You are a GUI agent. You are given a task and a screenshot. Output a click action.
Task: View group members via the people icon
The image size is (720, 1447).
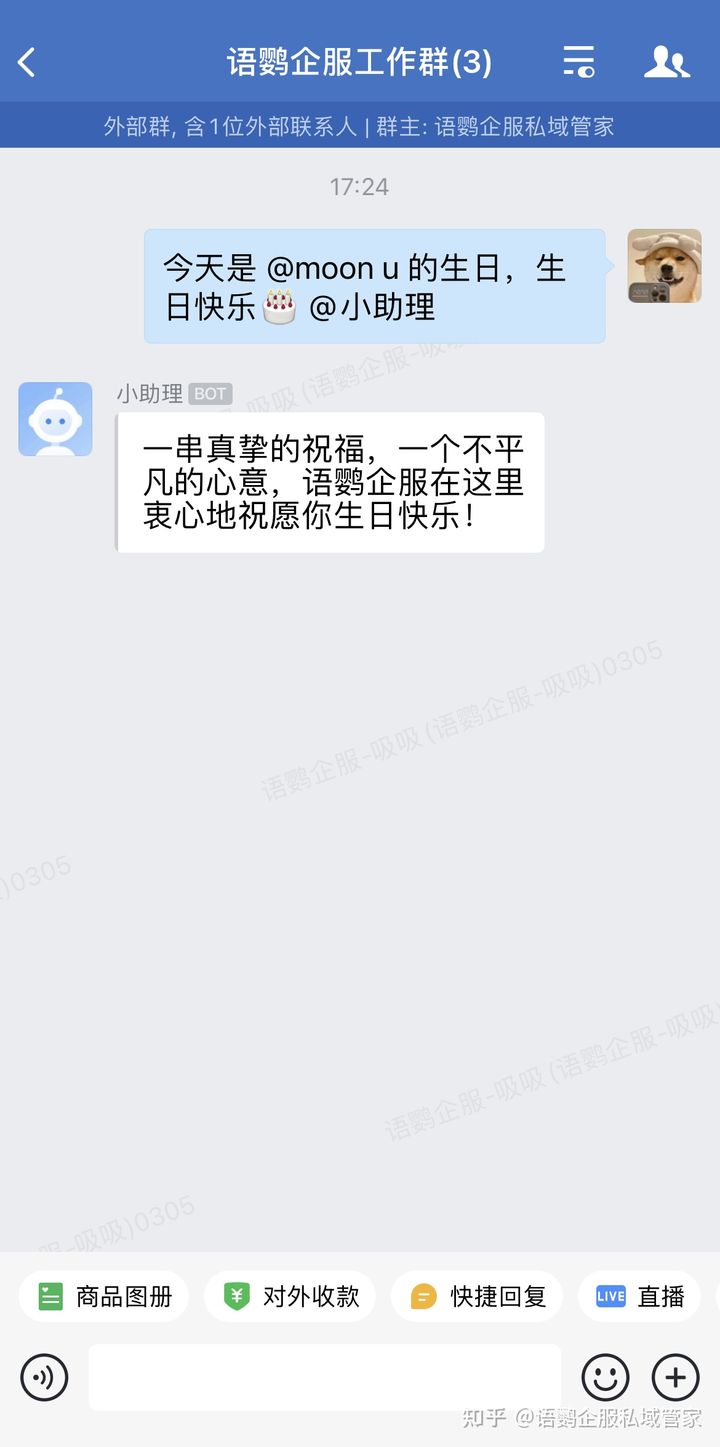click(666, 62)
